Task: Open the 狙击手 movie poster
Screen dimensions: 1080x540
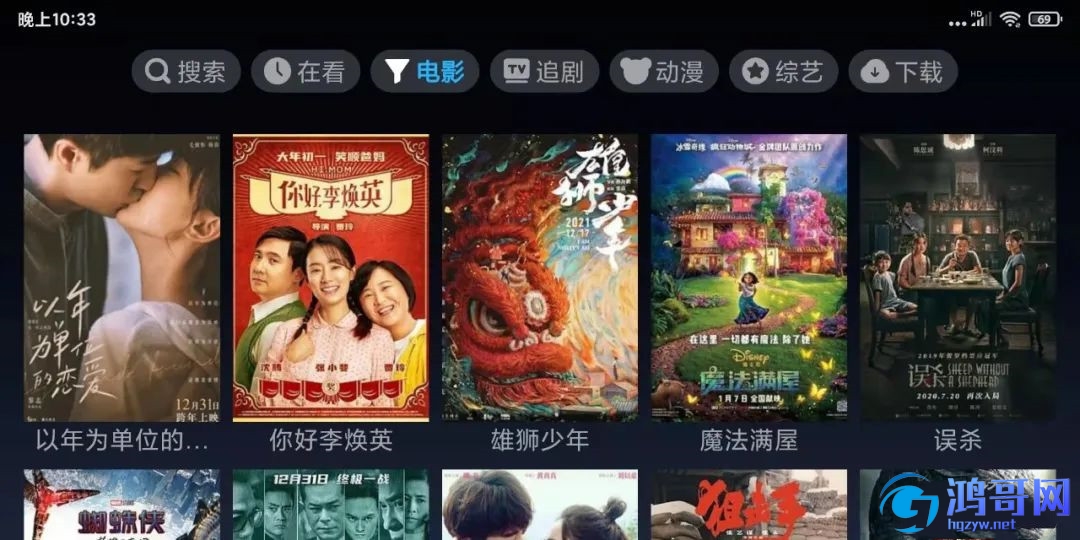Action: [x=749, y=506]
